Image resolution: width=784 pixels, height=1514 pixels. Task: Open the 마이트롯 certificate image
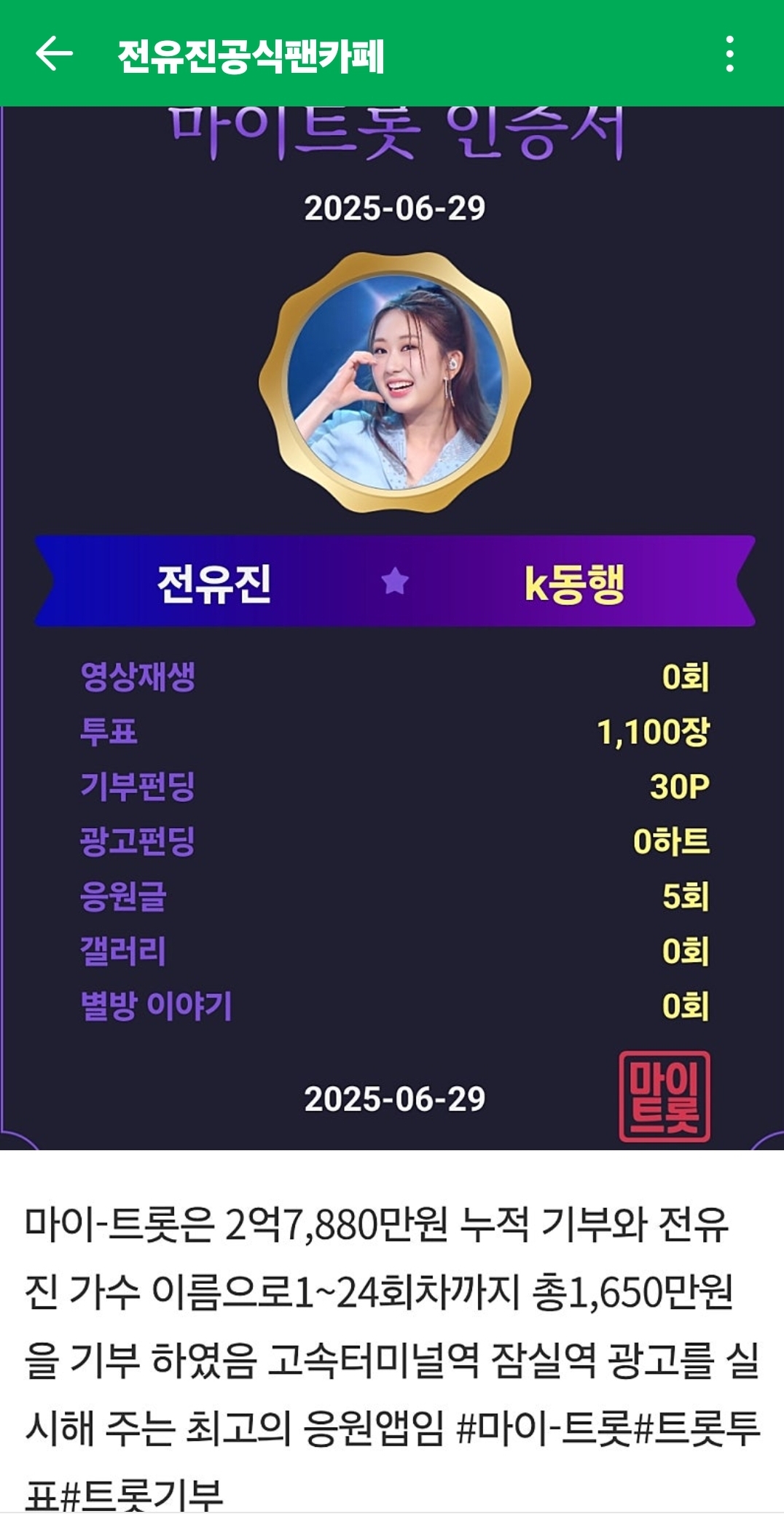(x=392, y=627)
